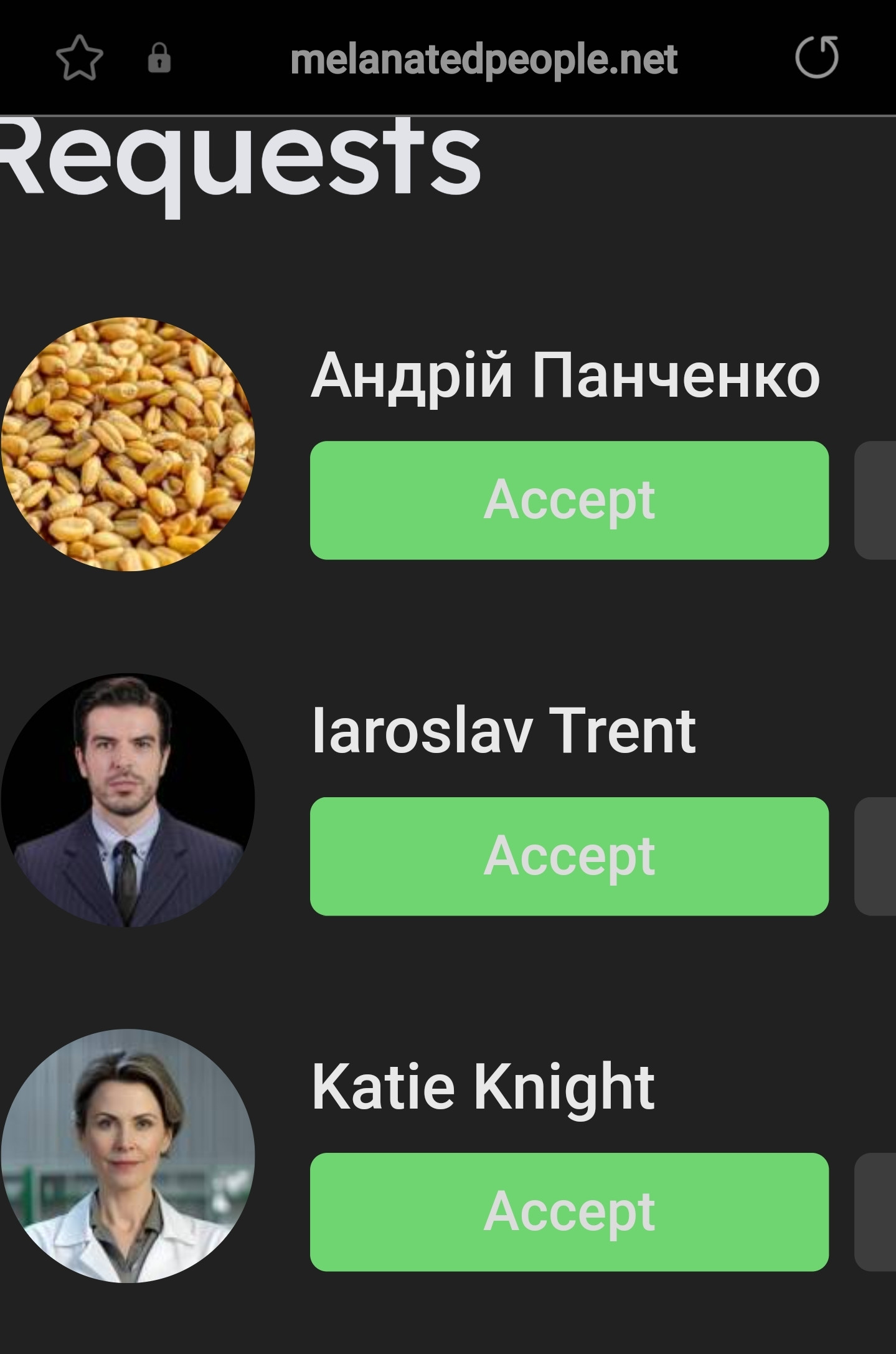Viewport: 896px width, 1354px height.
Task: View Katie Knight's profile photo
Action: pyautogui.click(x=128, y=1155)
